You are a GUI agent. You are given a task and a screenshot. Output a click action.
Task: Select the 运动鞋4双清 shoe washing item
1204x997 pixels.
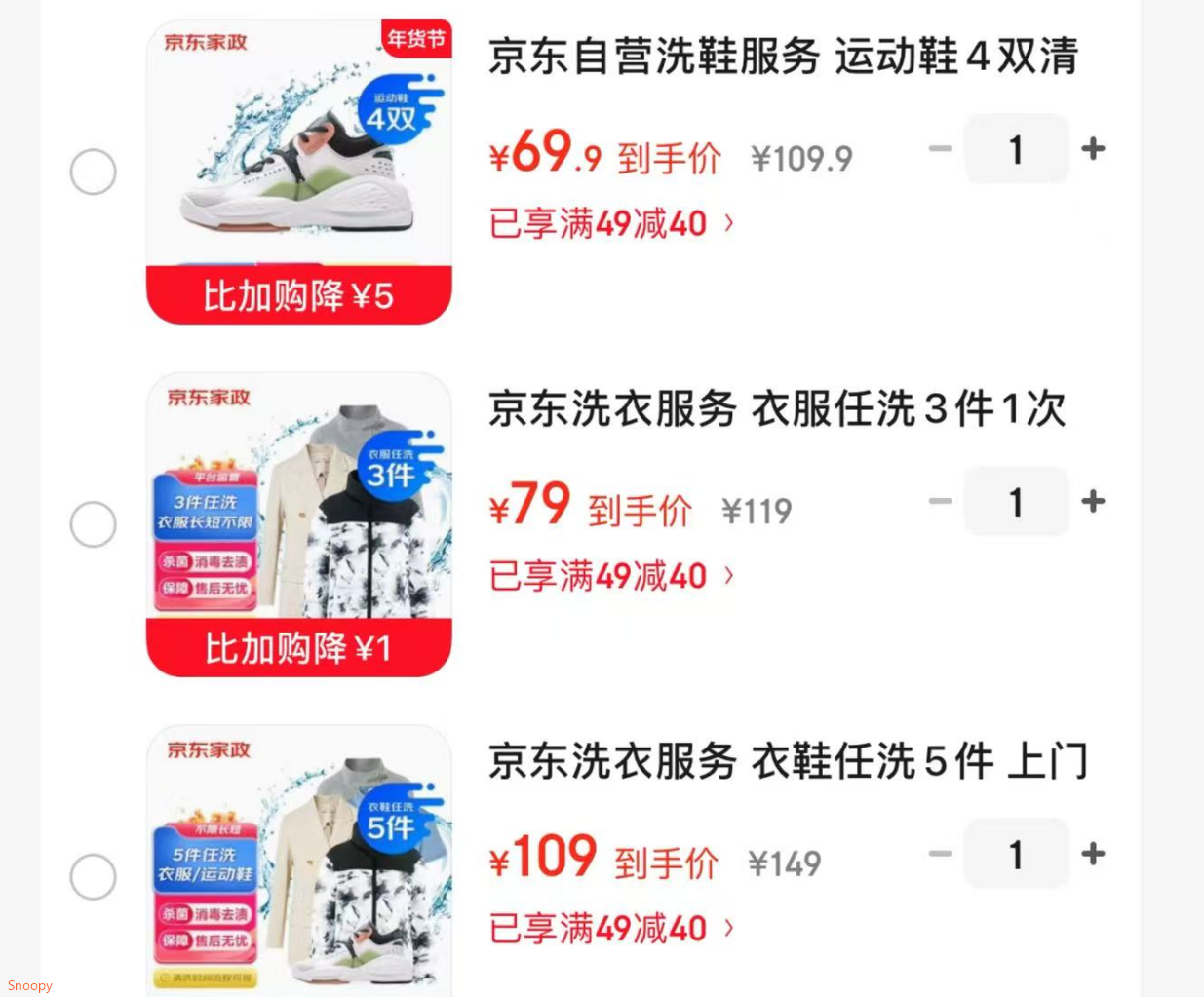[94, 173]
